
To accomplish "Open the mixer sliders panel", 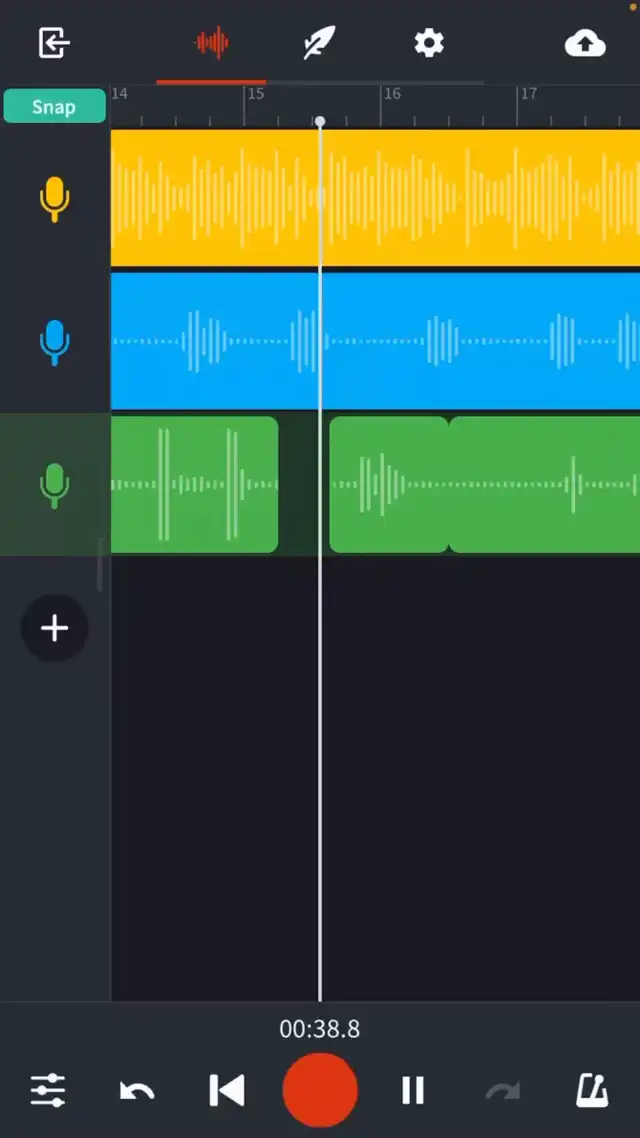I will tap(48, 1089).
